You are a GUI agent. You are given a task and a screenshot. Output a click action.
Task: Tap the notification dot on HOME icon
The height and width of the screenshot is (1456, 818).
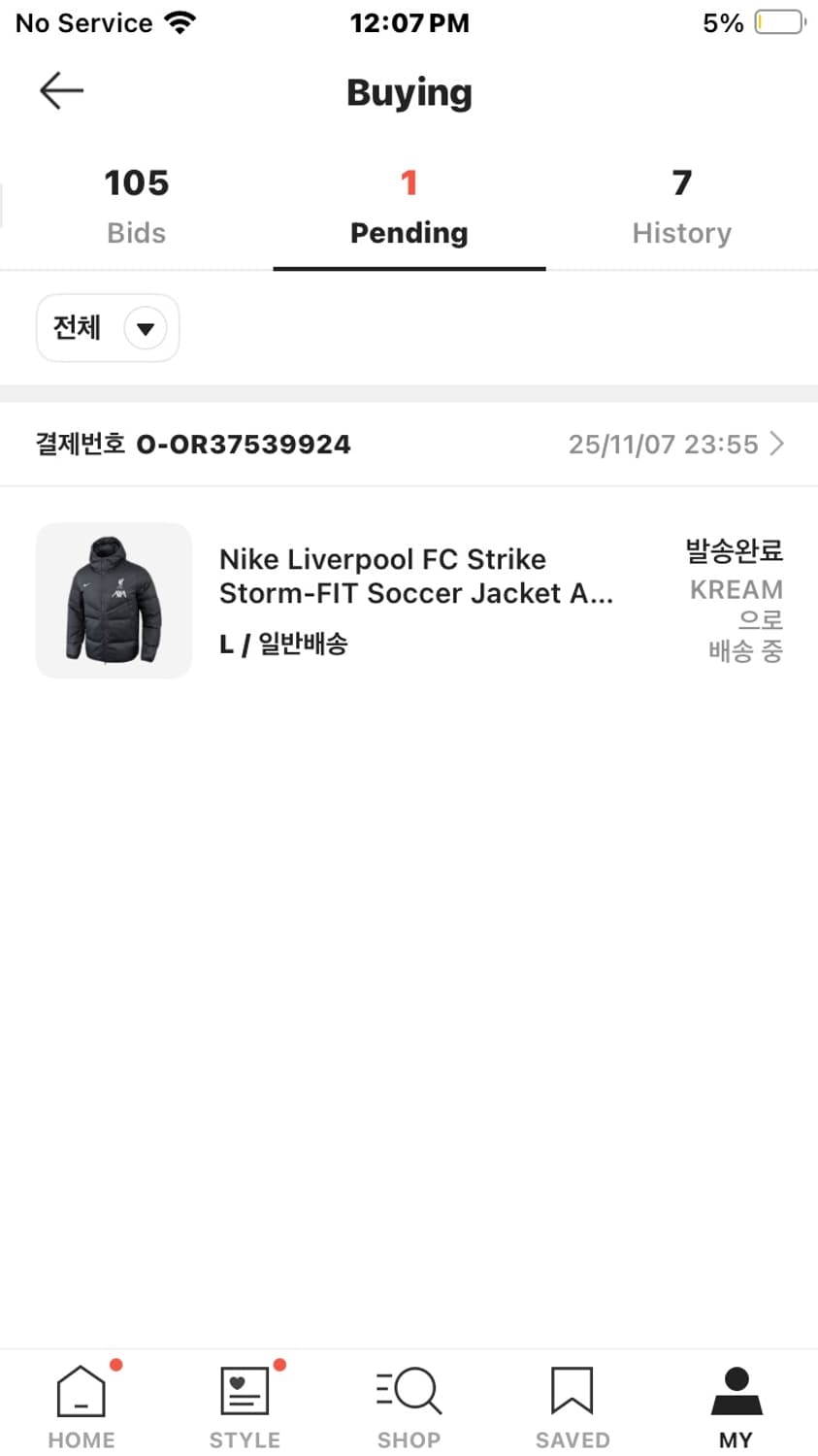coord(116,1364)
